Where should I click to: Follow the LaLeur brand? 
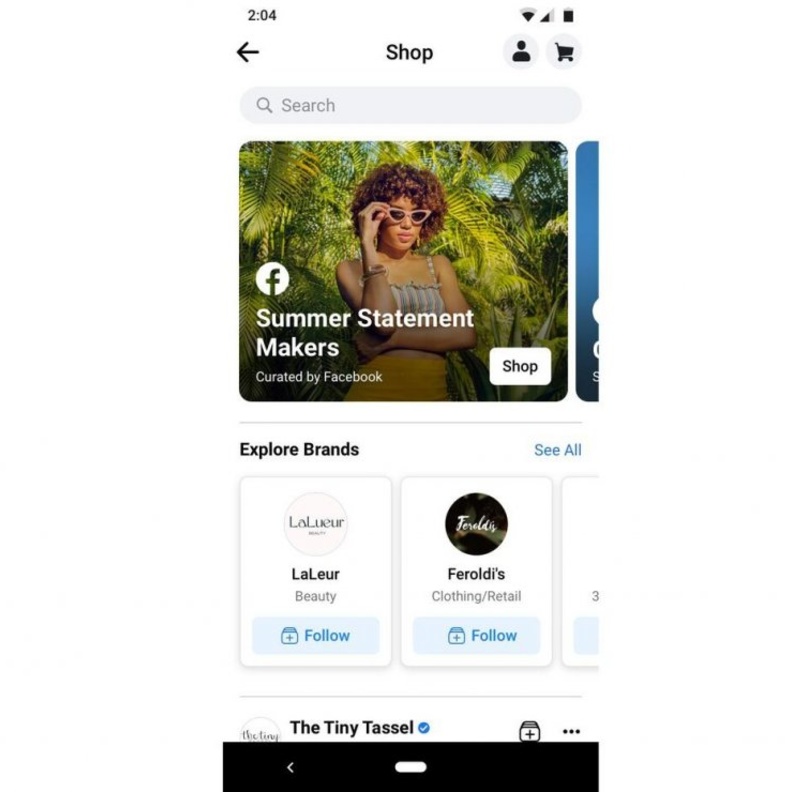[x=315, y=636]
